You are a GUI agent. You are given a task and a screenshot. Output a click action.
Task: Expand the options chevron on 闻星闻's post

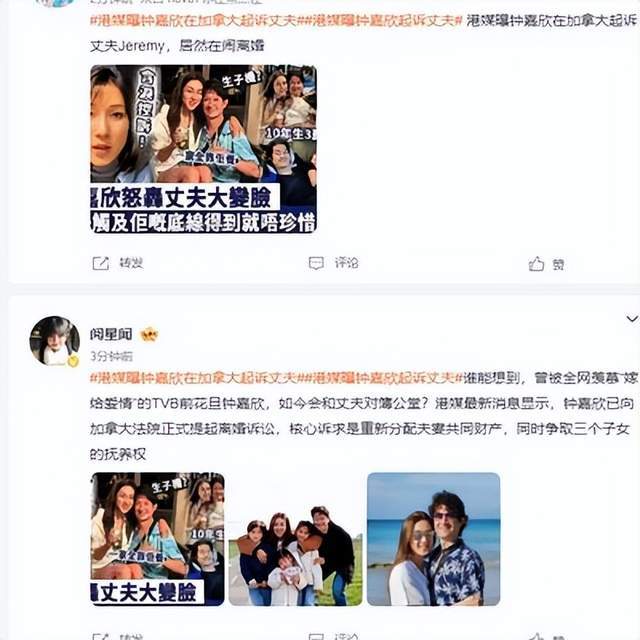pos(630,319)
